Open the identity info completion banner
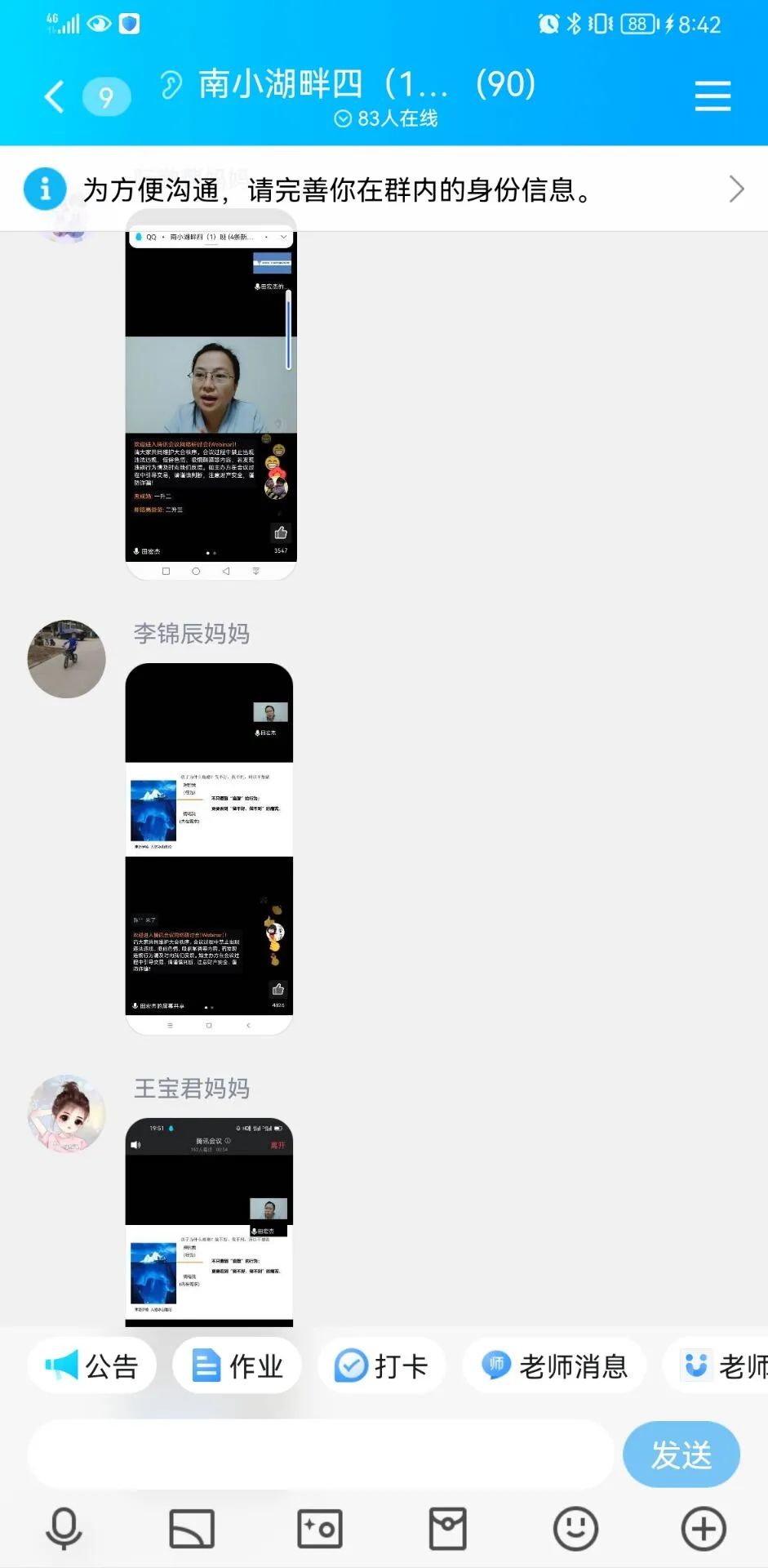 point(384,189)
